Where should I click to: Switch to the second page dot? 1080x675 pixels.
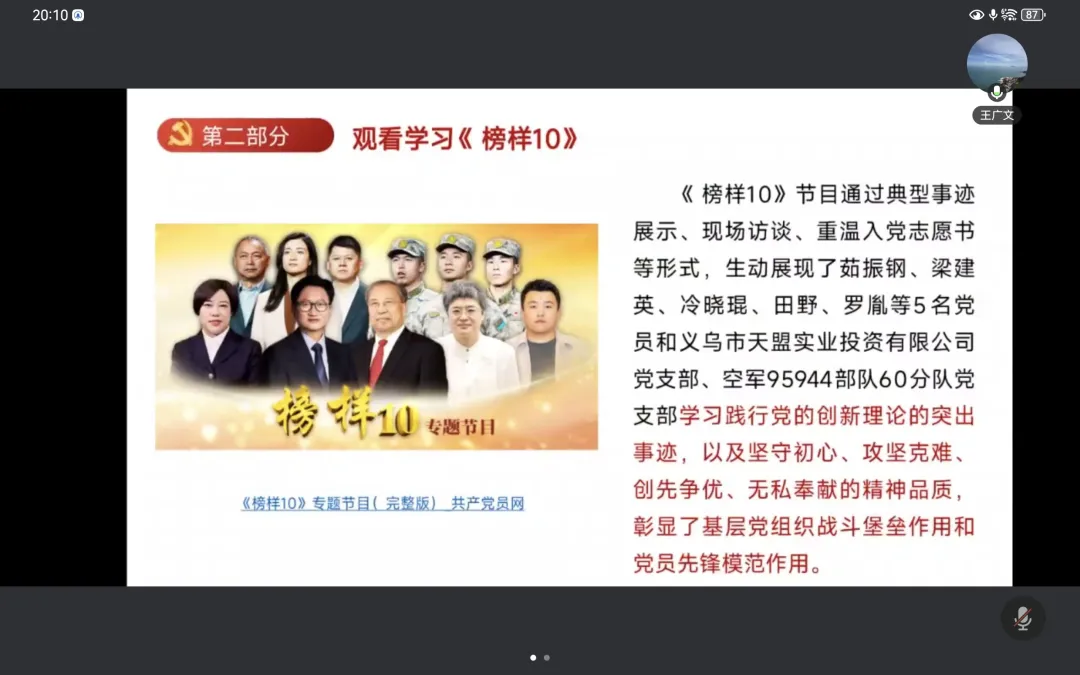(x=546, y=658)
